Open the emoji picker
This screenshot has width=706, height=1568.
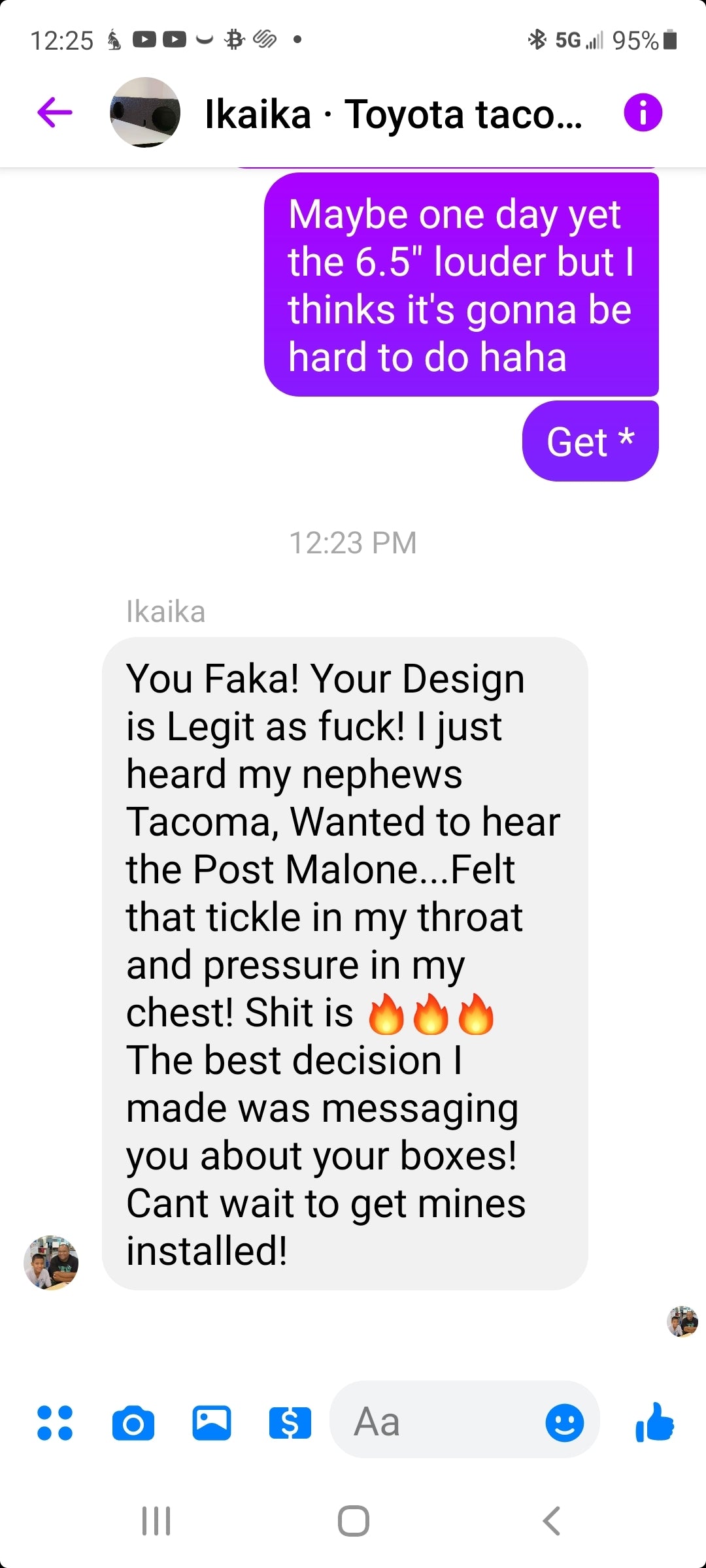[564, 1423]
